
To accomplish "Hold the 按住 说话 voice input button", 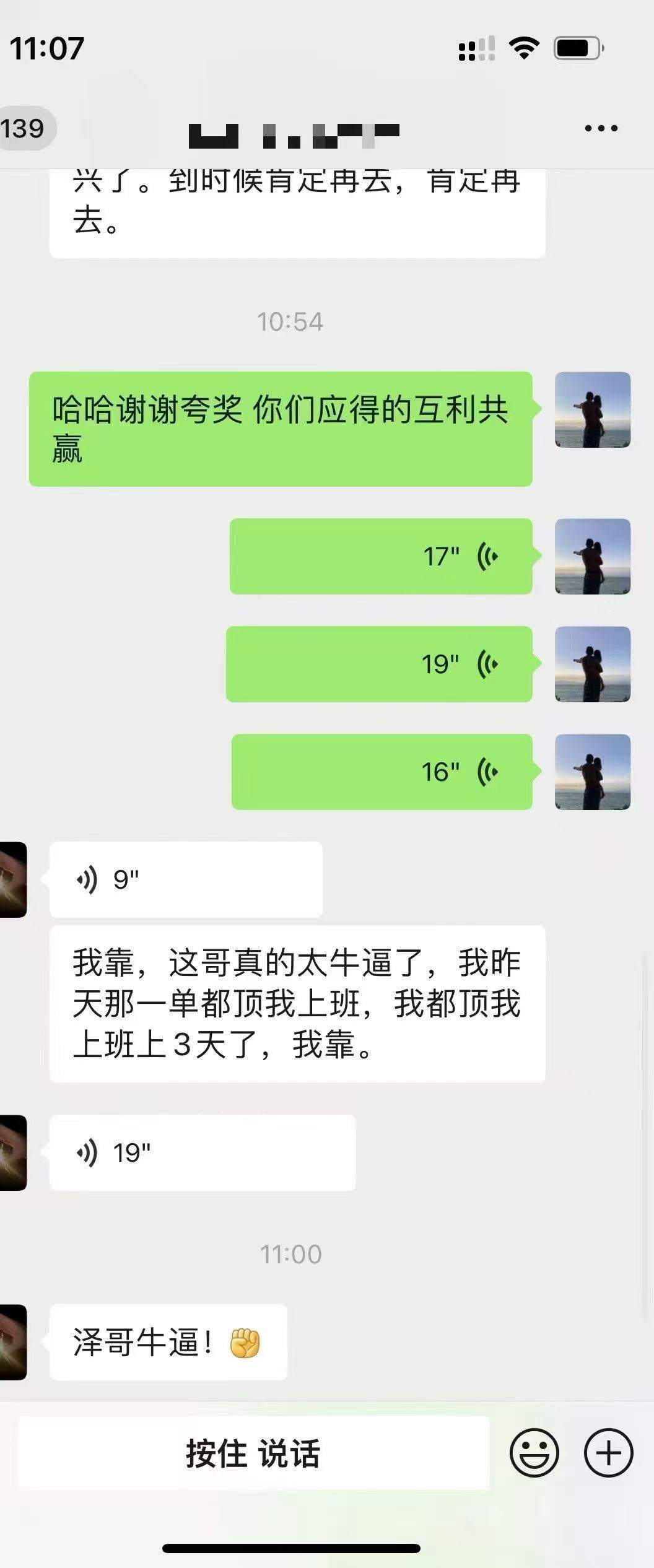I will tap(253, 1453).
